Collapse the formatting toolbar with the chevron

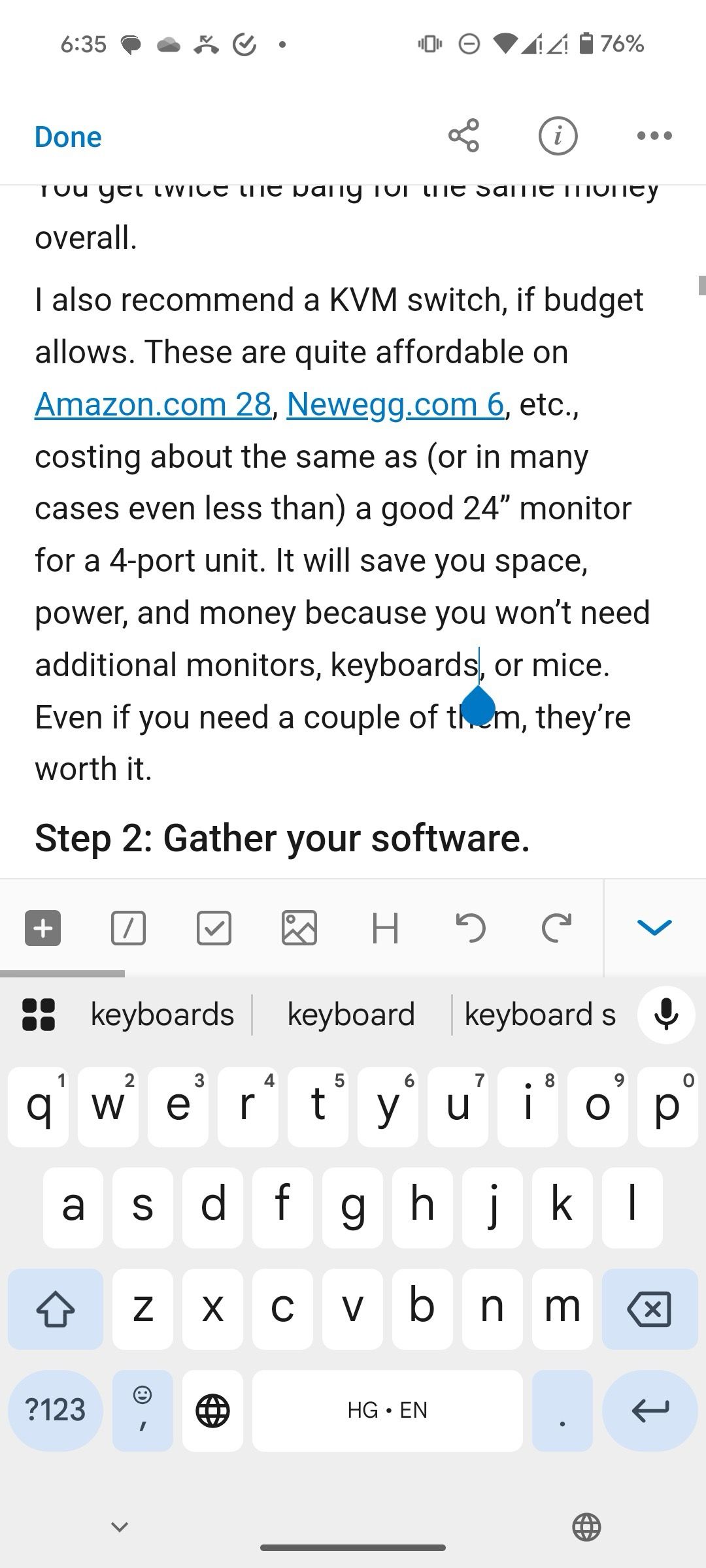655,927
